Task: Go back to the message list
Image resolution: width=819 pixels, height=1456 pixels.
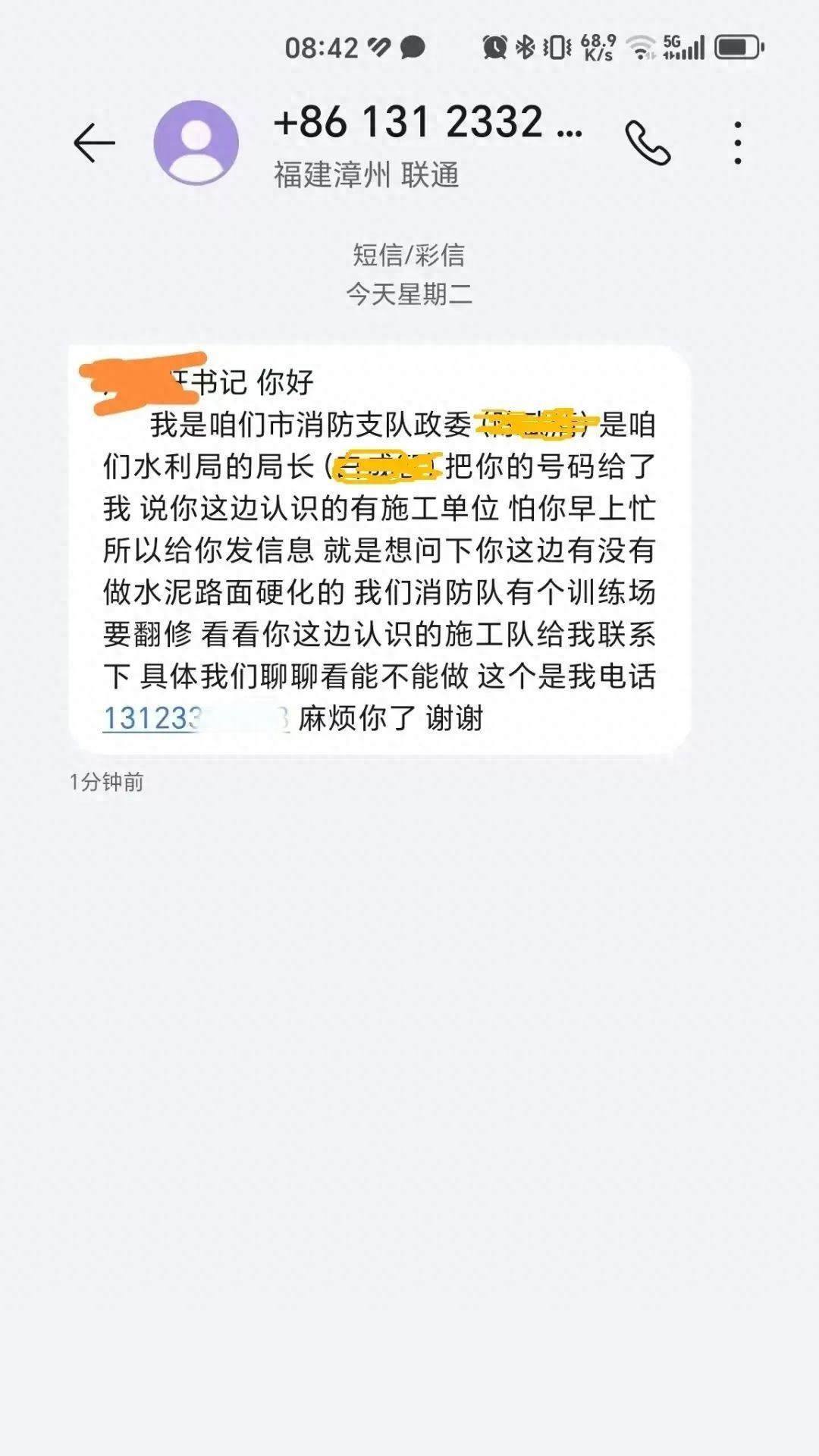Action: (94, 143)
